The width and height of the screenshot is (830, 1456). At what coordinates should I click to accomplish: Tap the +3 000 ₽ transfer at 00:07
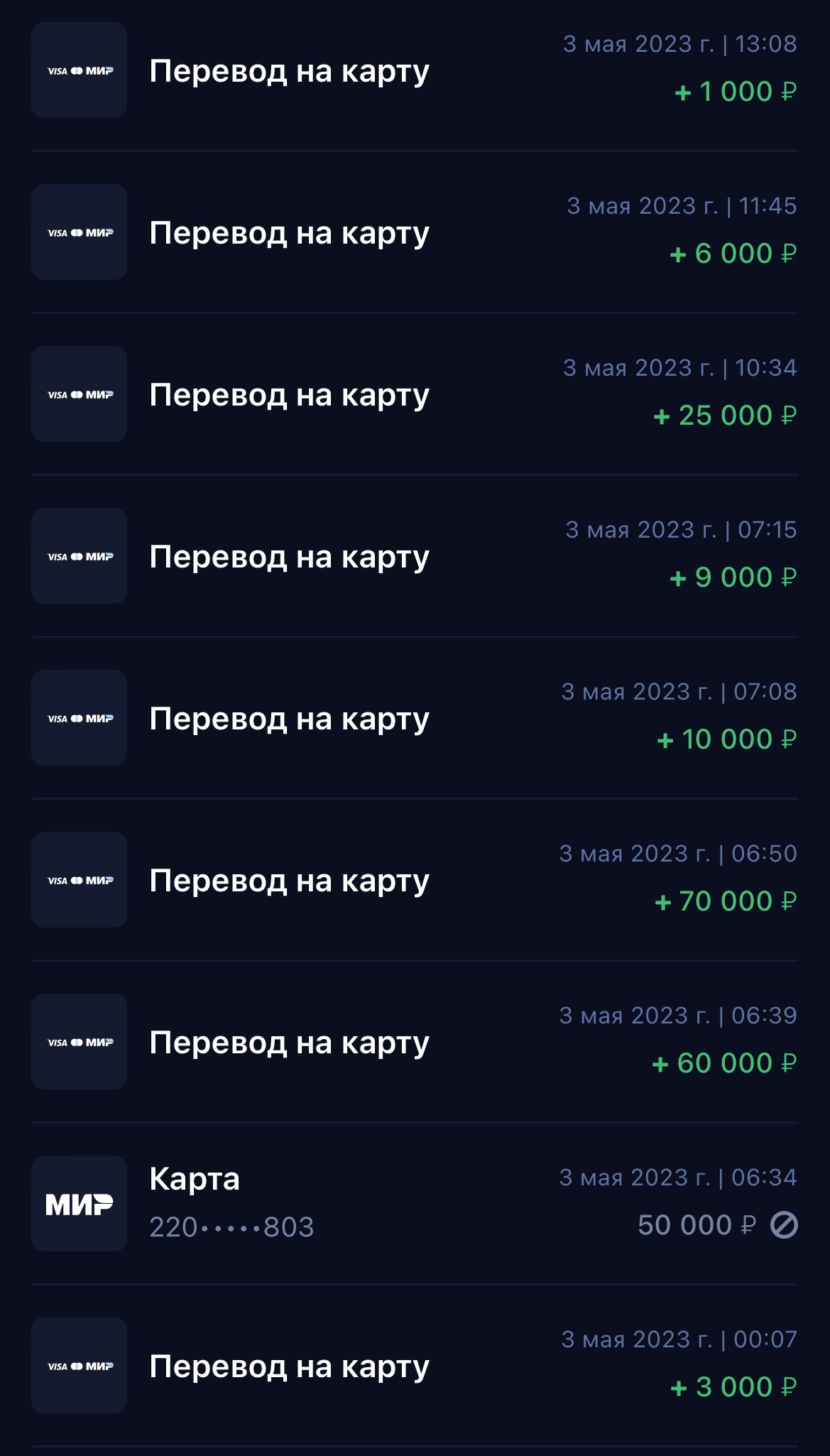(415, 1366)
